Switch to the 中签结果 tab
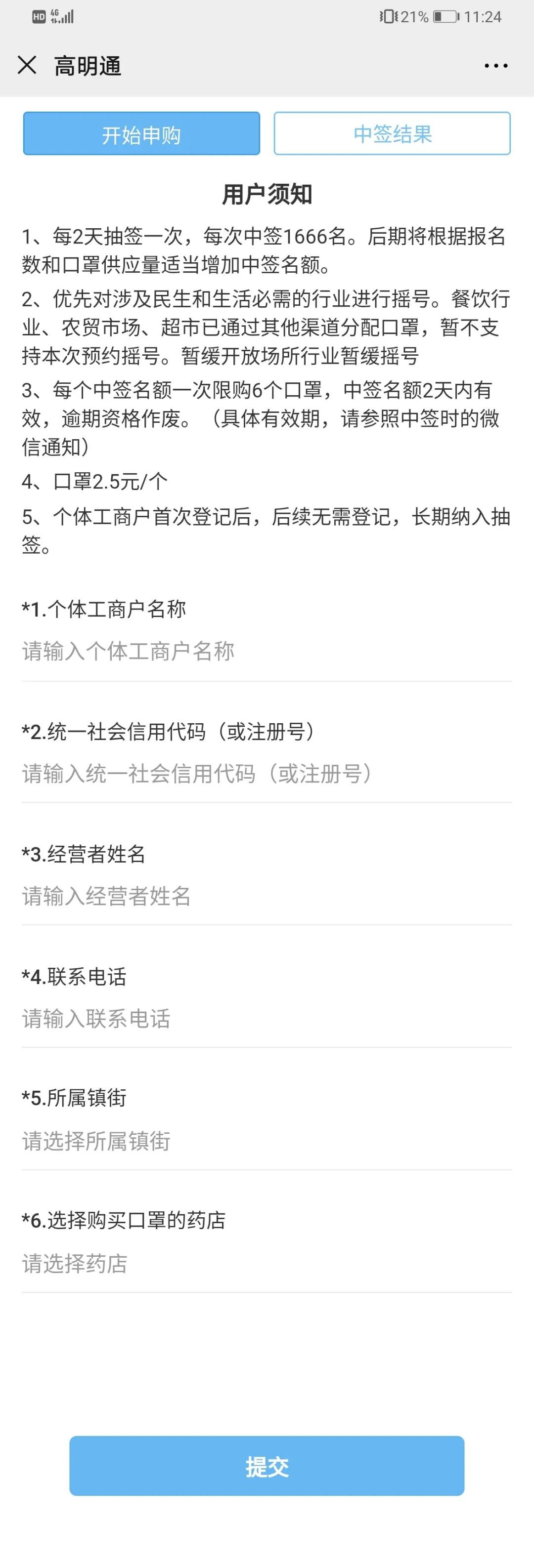This screenshot has height=1568, width=534. (x=392, y=134)
